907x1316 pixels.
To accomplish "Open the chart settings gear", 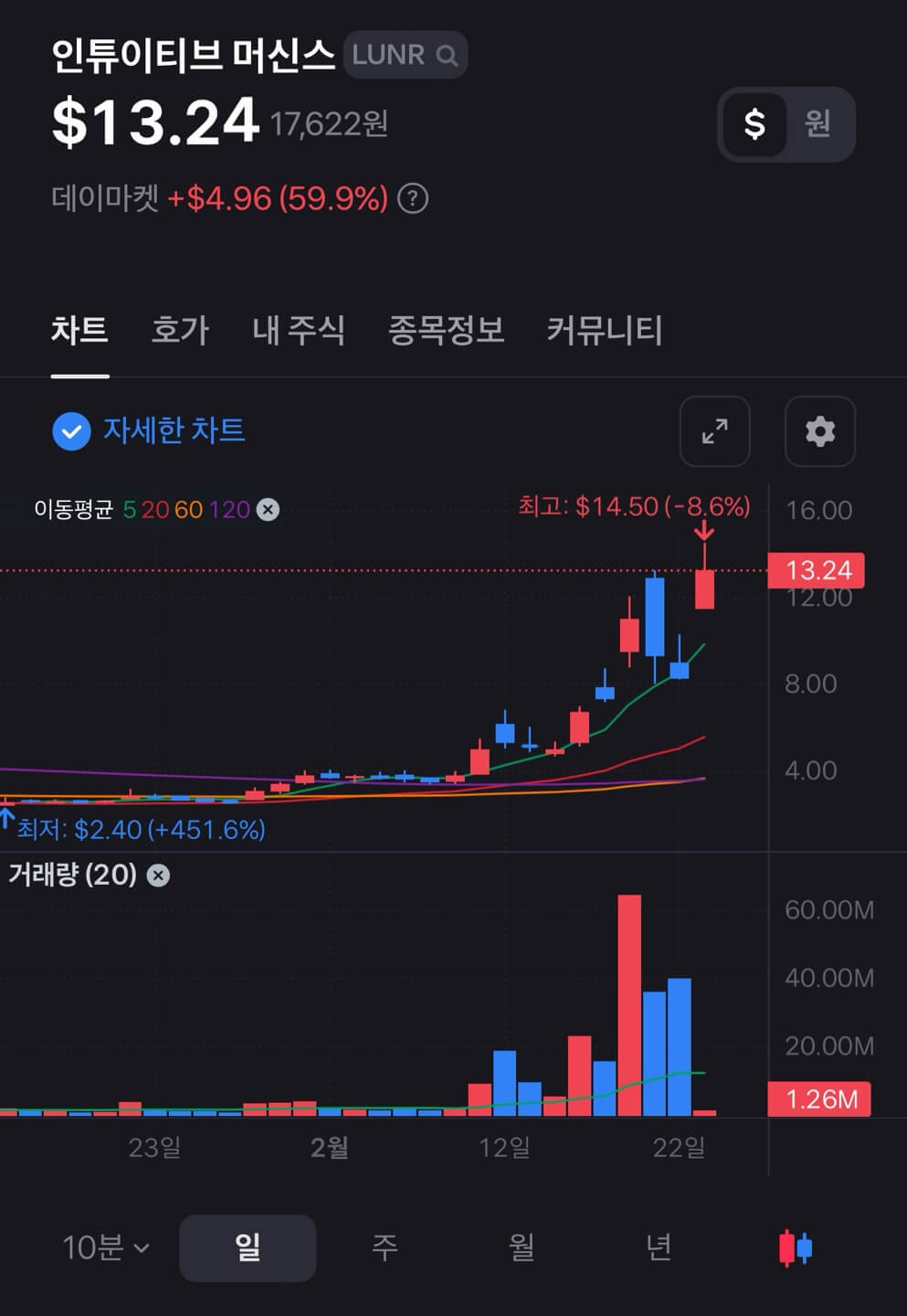I will [x=819, y=431].
